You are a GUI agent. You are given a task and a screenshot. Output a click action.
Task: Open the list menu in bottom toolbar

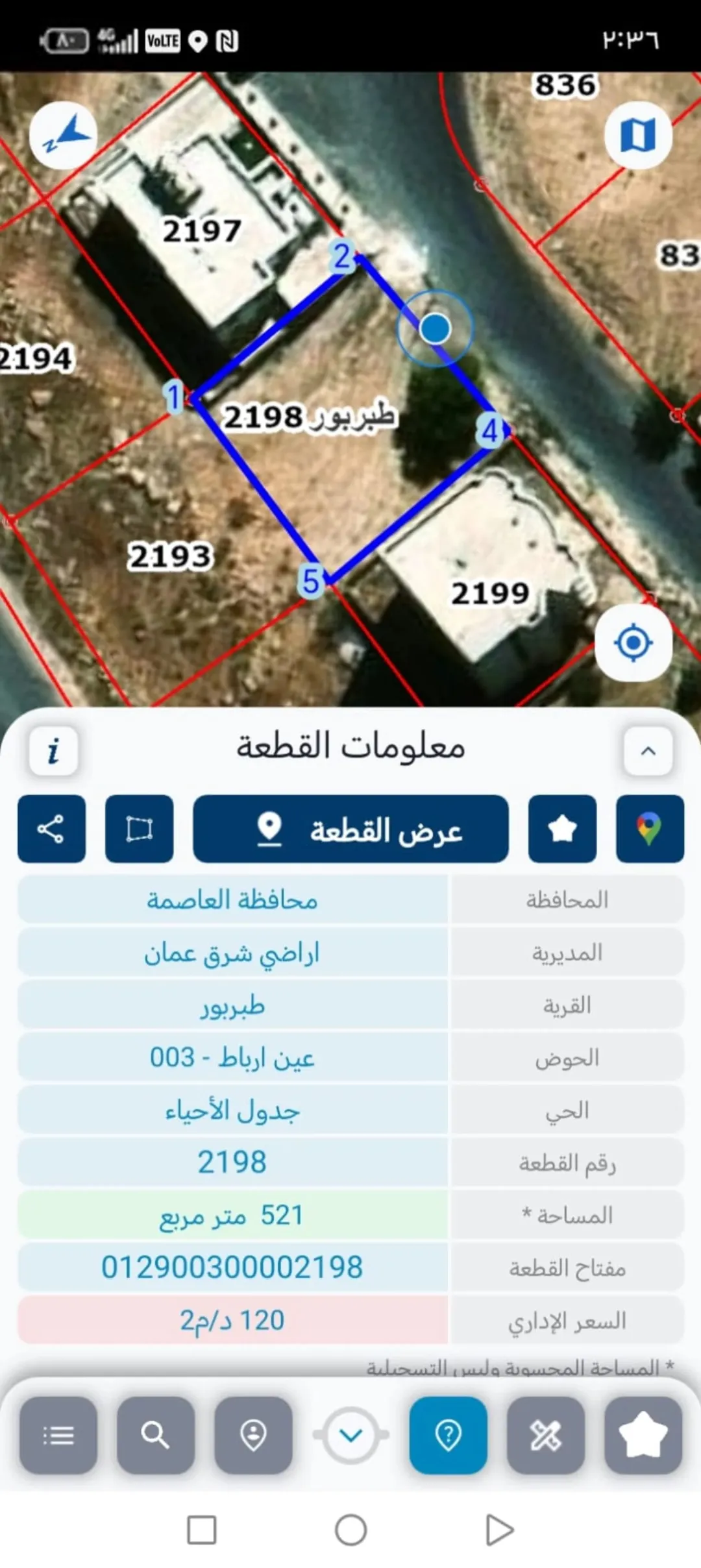[x=58, y=1435]
